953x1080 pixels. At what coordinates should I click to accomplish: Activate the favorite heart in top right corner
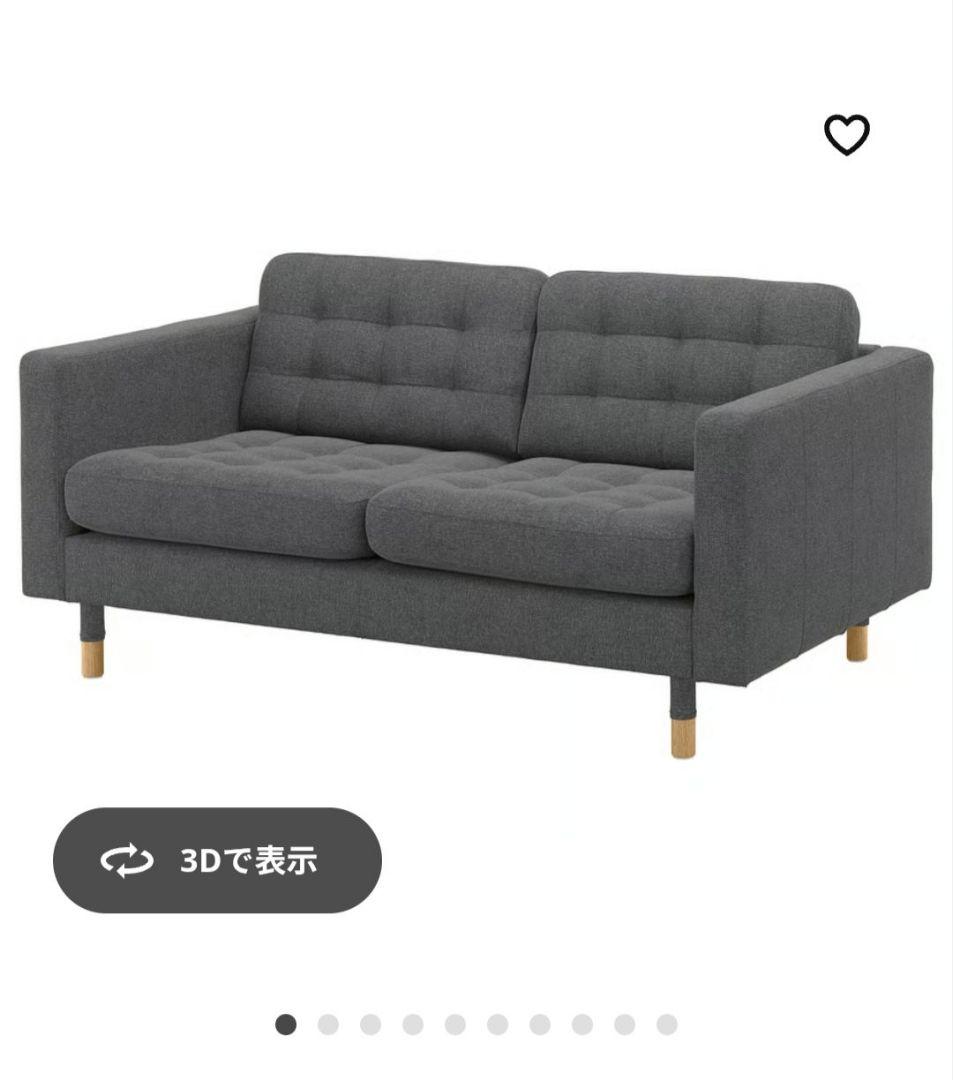pyautogui.click(x=845, y=134)
